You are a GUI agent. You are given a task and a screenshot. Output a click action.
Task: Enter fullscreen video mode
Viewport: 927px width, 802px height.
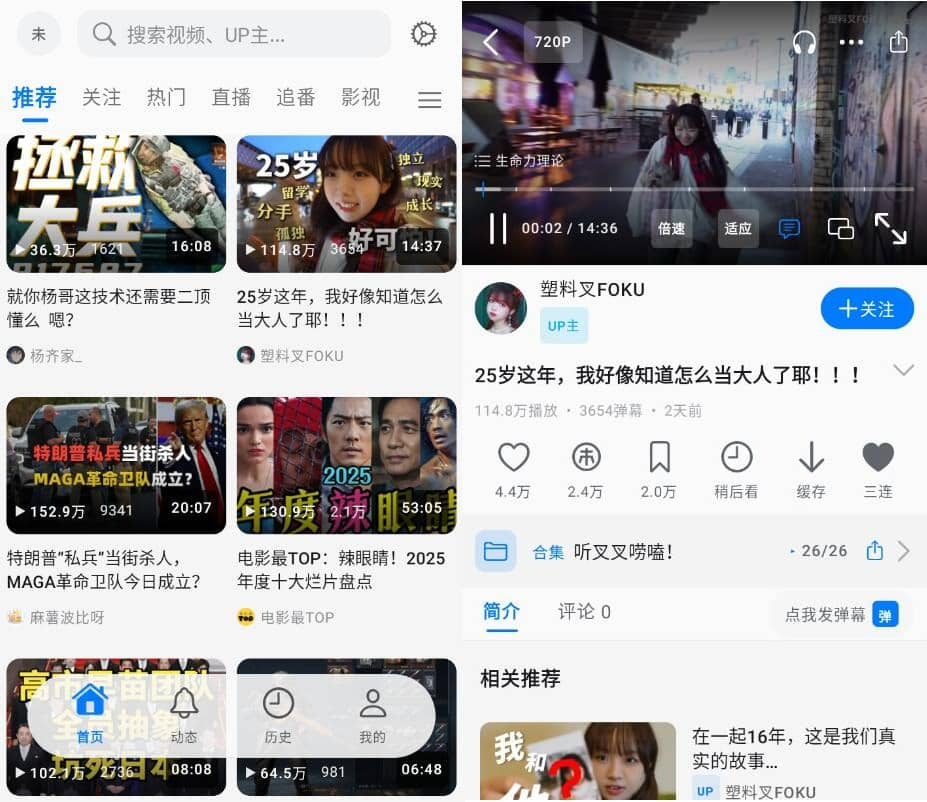pos(890,229)
